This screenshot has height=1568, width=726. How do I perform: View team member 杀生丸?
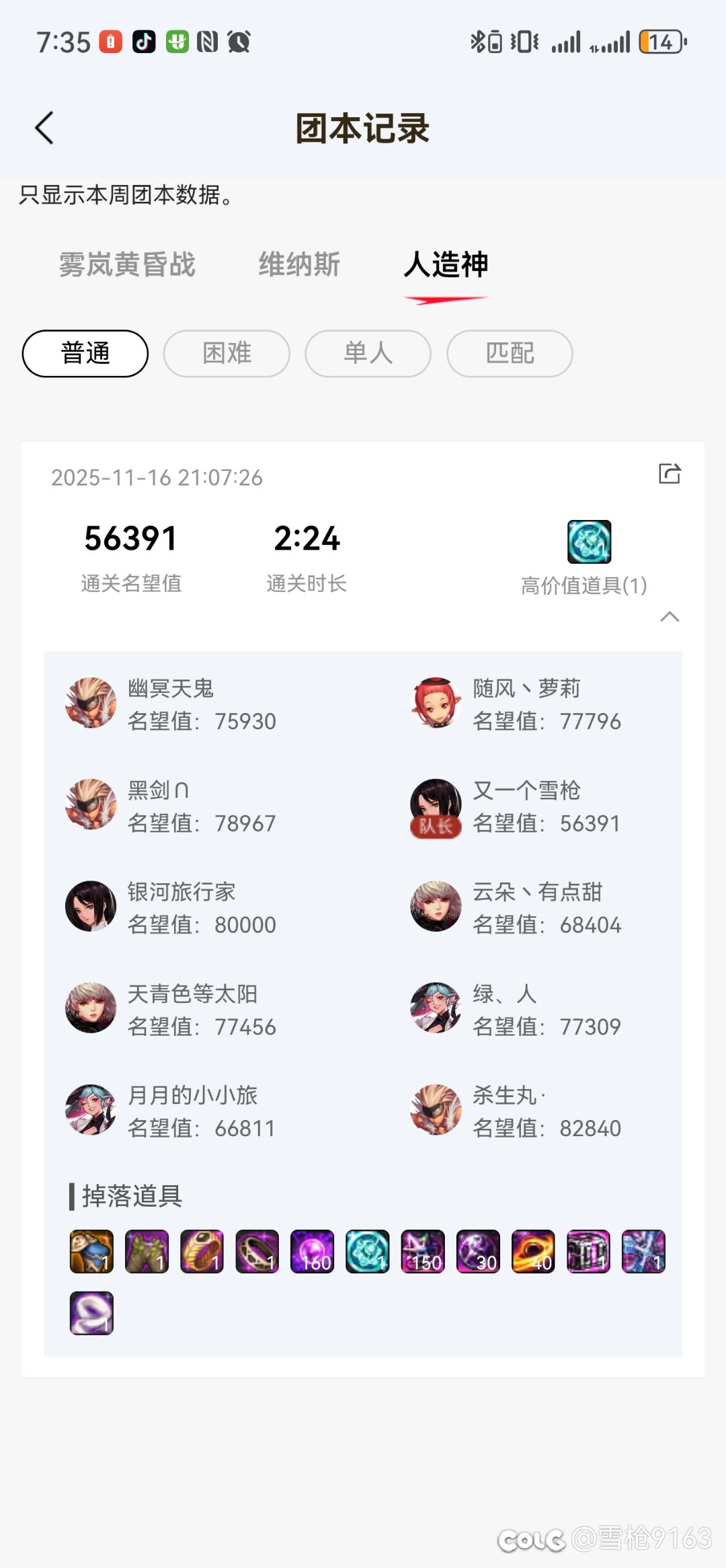516,1111
